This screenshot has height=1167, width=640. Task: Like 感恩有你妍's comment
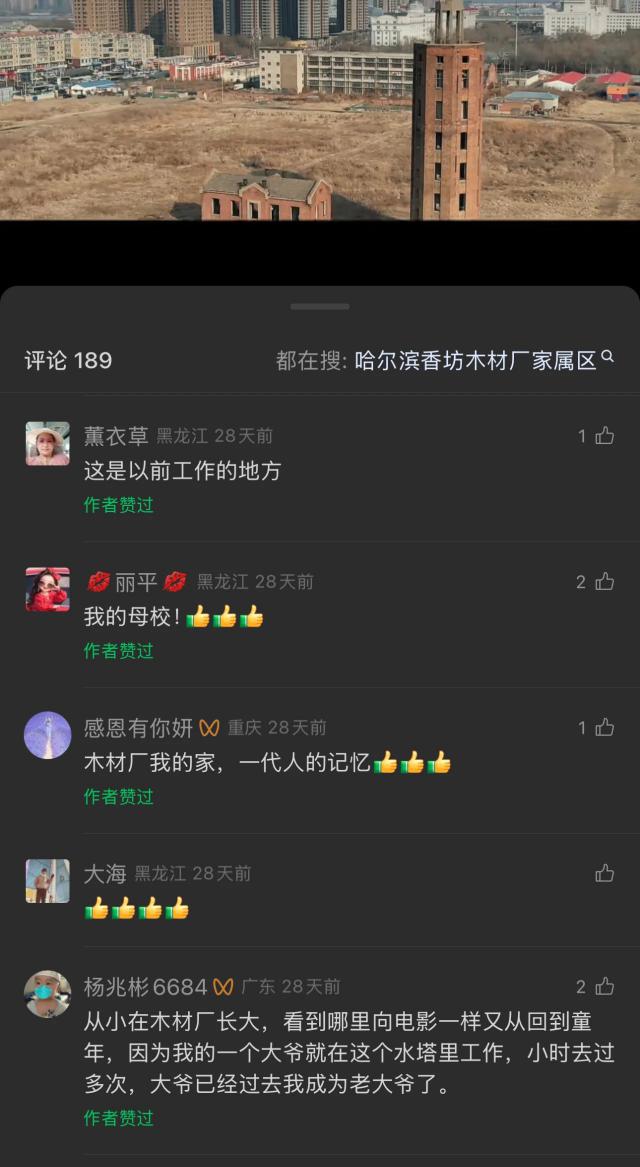[604, 728]
